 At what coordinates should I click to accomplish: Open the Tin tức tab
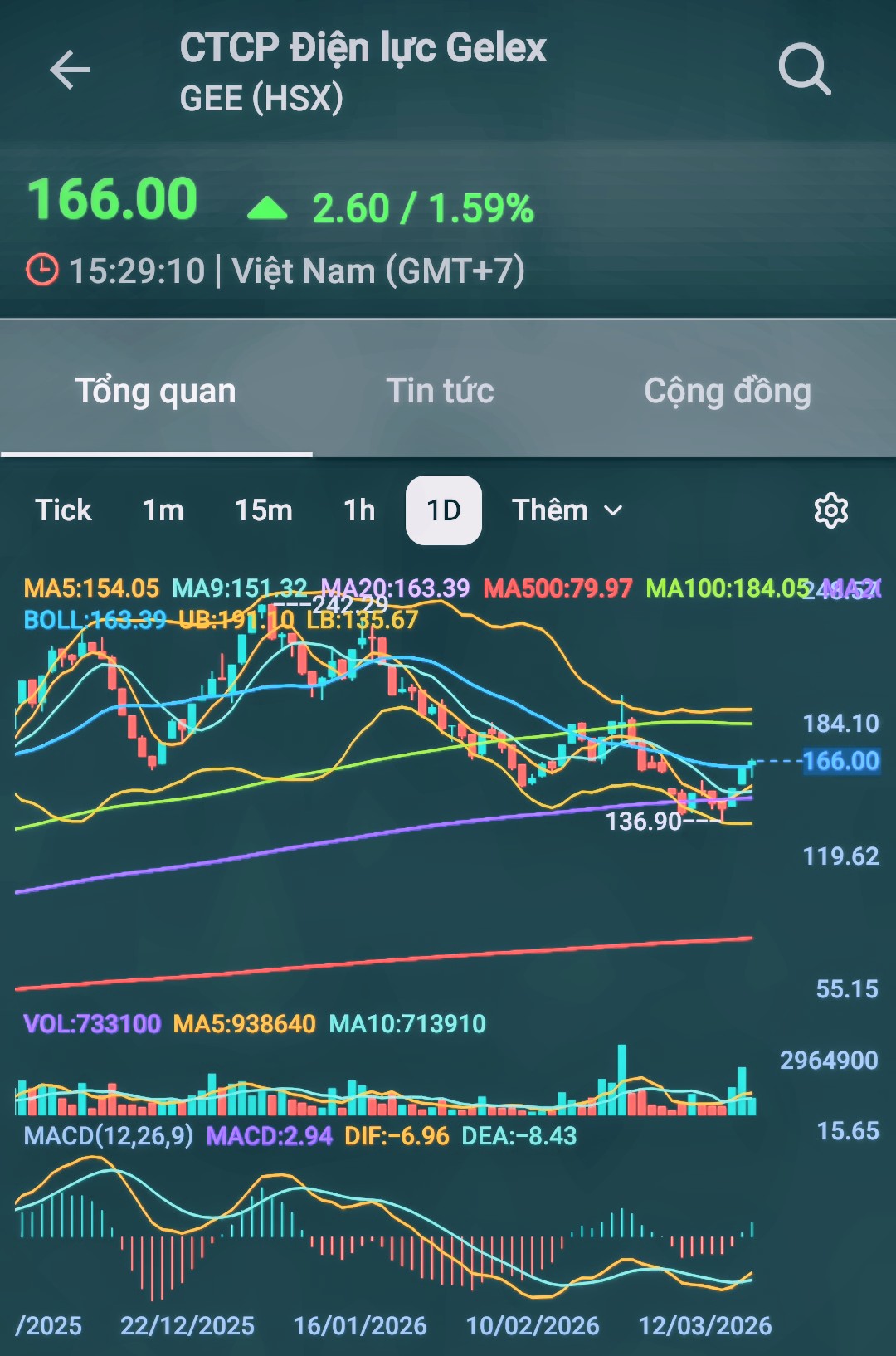coord(440,391)
